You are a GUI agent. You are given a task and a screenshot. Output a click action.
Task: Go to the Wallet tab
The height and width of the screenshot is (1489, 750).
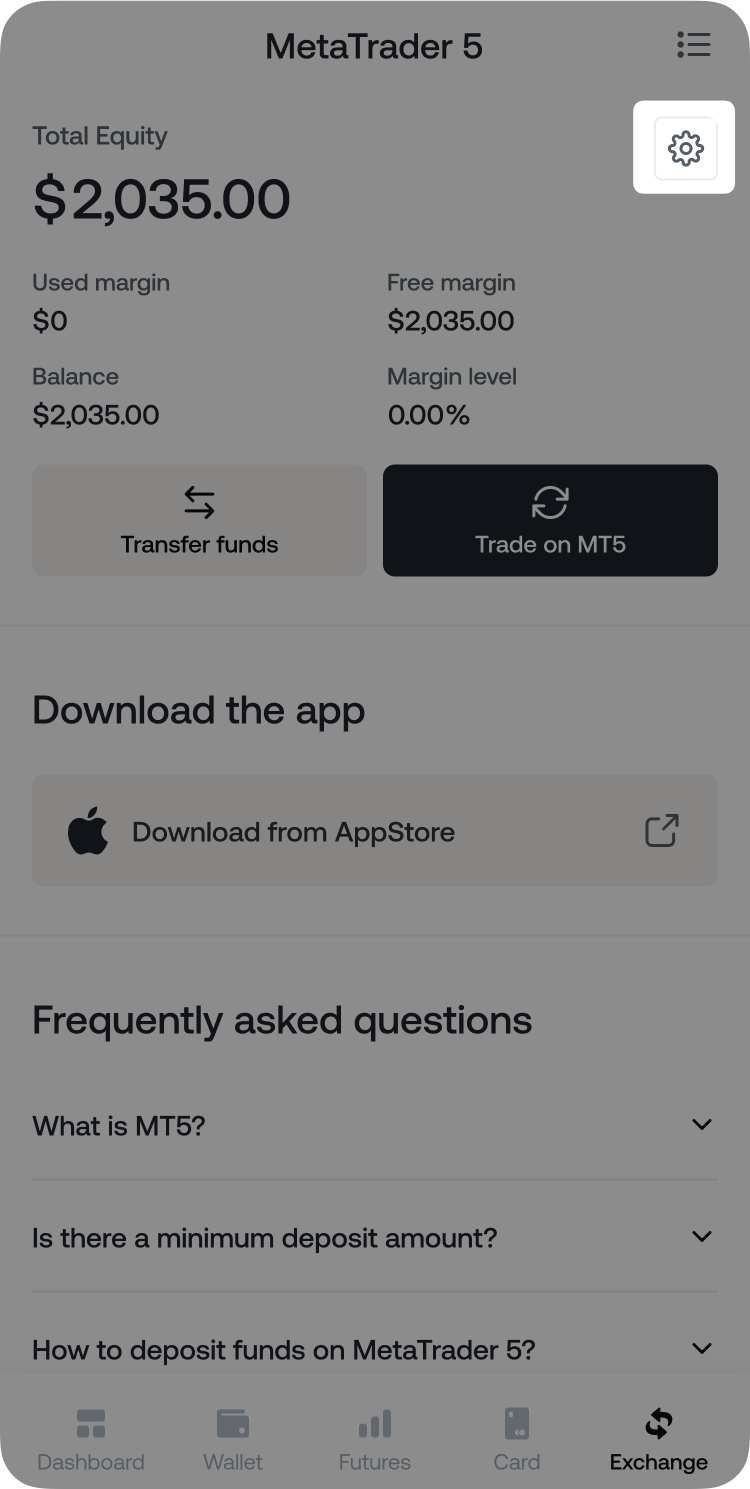[233, 1439]
